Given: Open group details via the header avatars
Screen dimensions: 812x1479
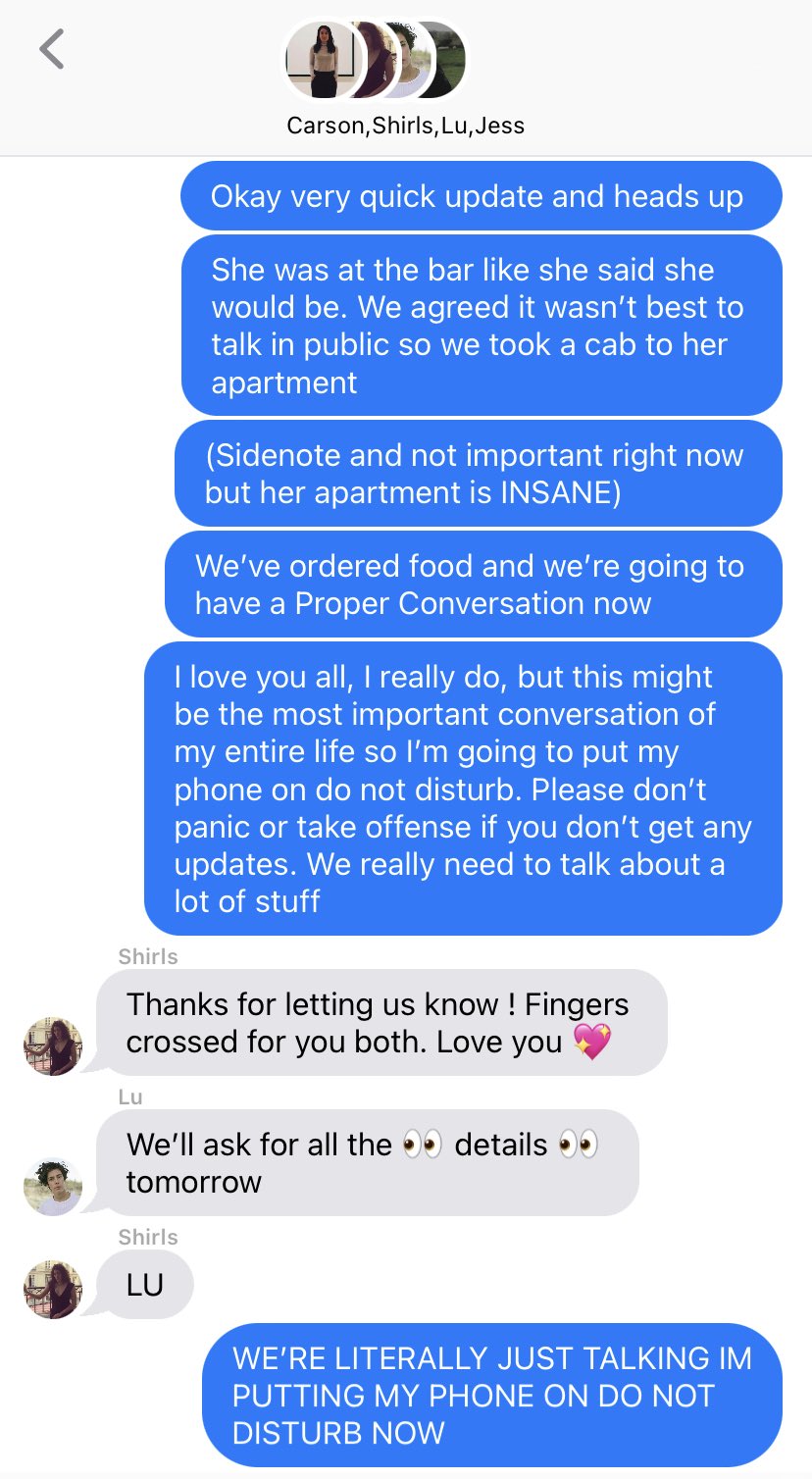Looking at the screenshot, I should tap(375, 60).
